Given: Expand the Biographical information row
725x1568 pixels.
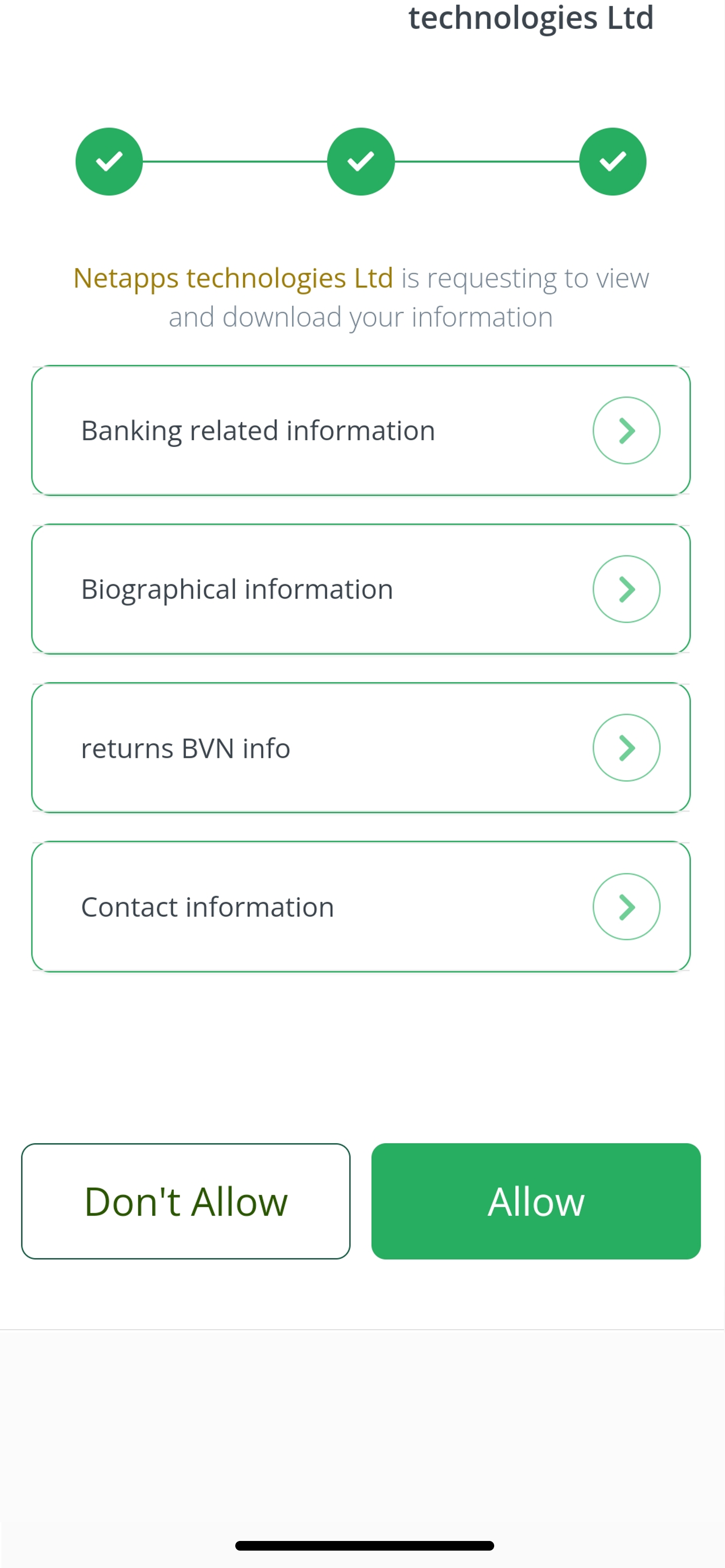Looking at the screenshot, I should [361, 588].
